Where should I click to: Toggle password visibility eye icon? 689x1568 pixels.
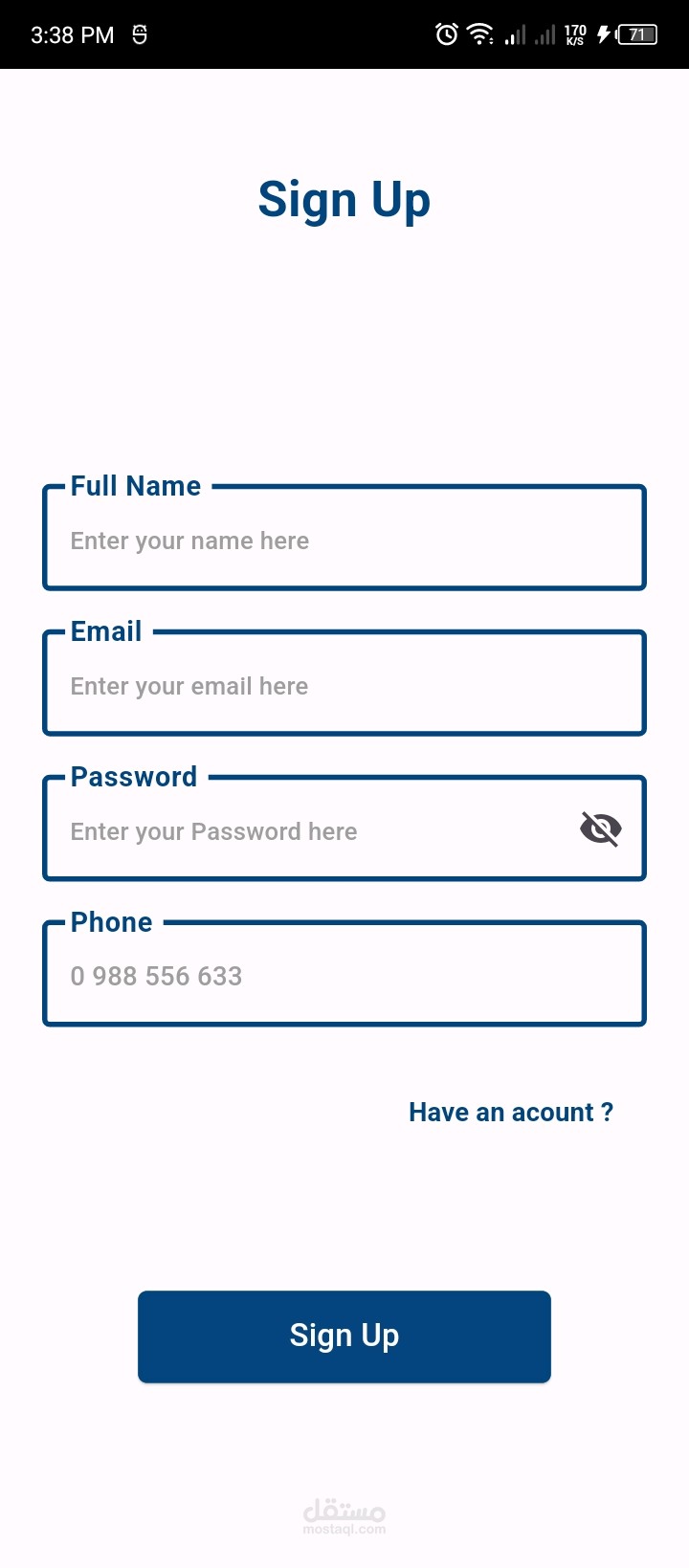point(601,828)
